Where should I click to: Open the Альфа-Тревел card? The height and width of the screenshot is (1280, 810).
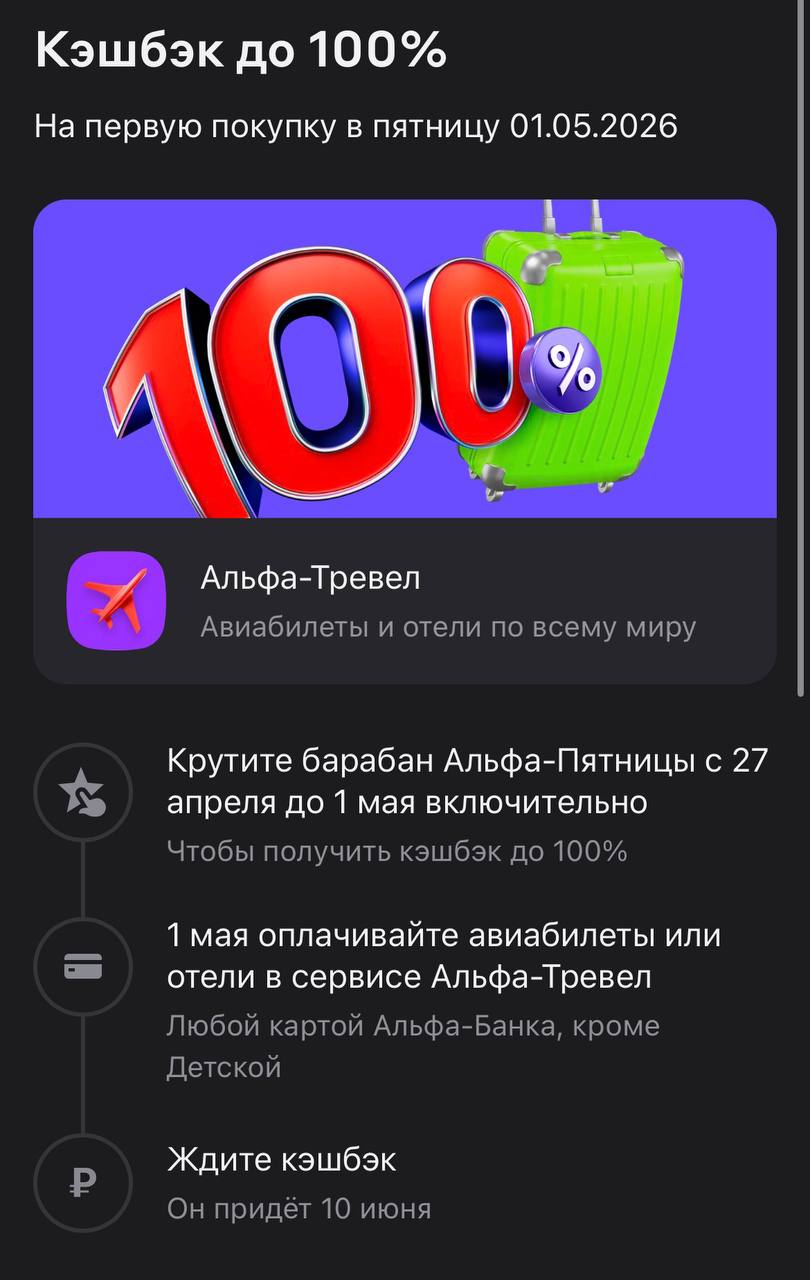click(404, 601)
